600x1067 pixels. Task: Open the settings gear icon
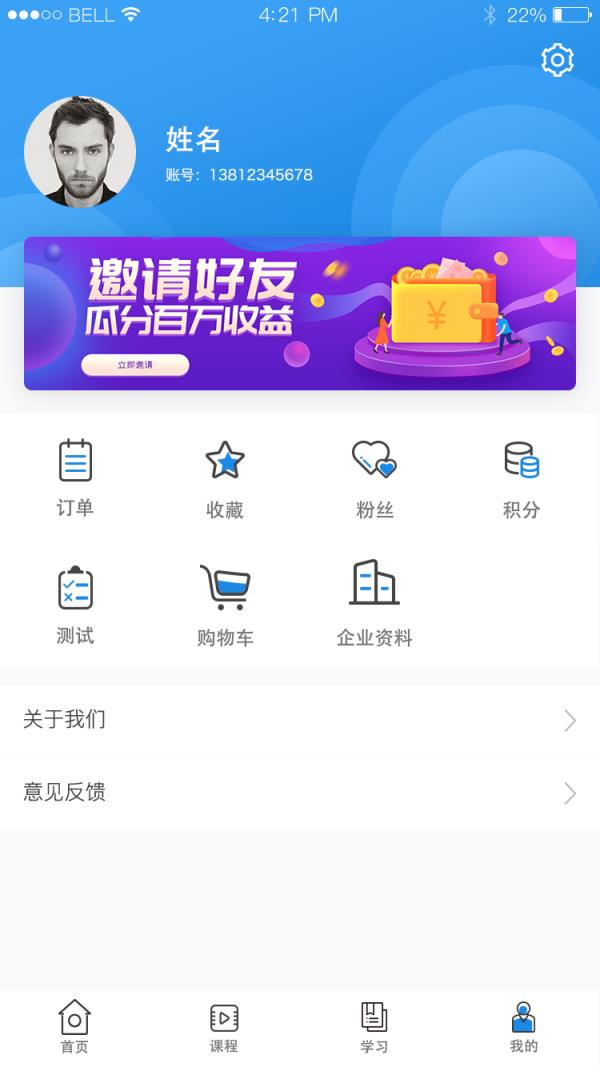pos(557,60)
